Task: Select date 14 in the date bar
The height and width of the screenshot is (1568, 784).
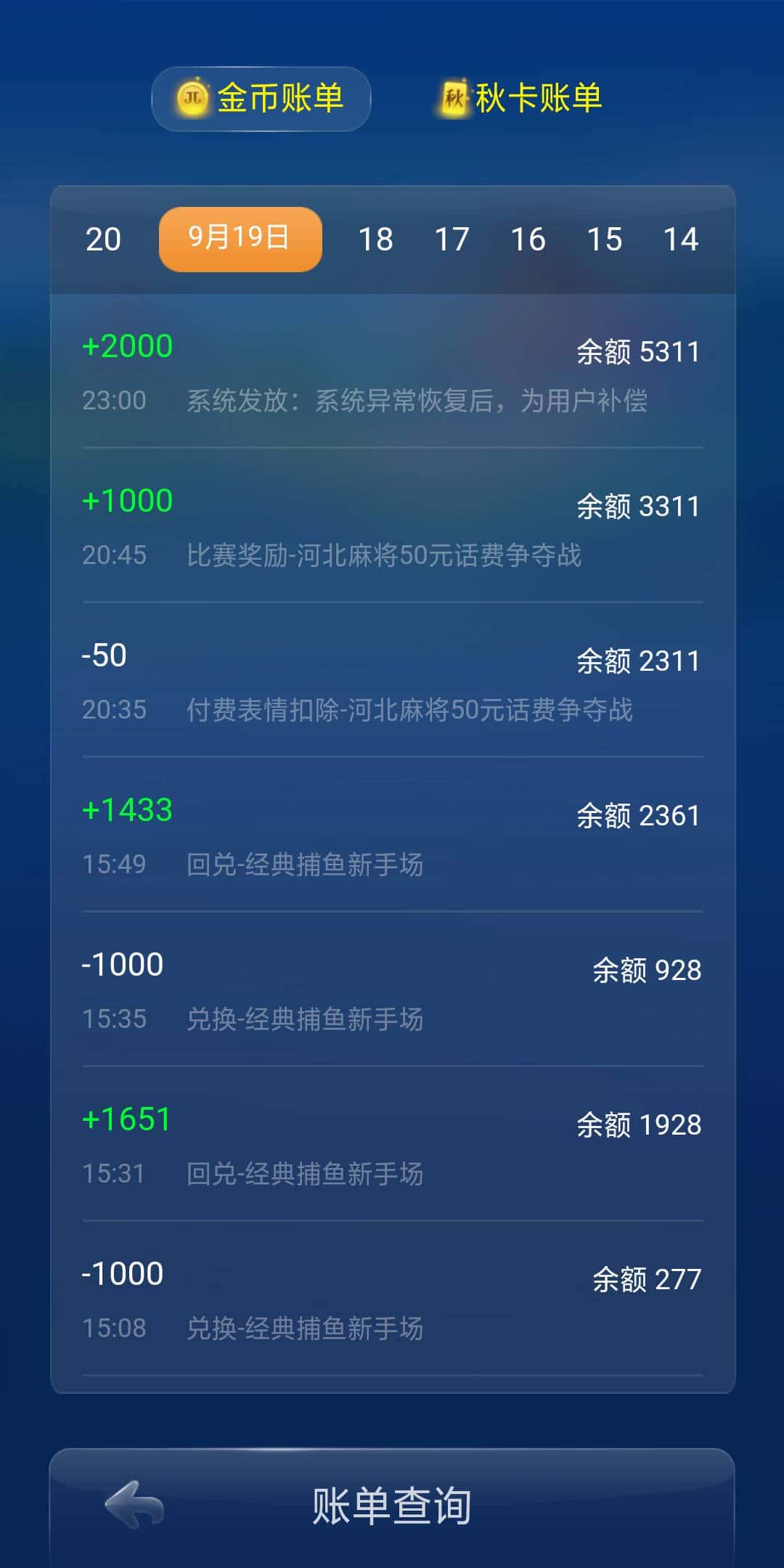Action: (x=681, y=240)
